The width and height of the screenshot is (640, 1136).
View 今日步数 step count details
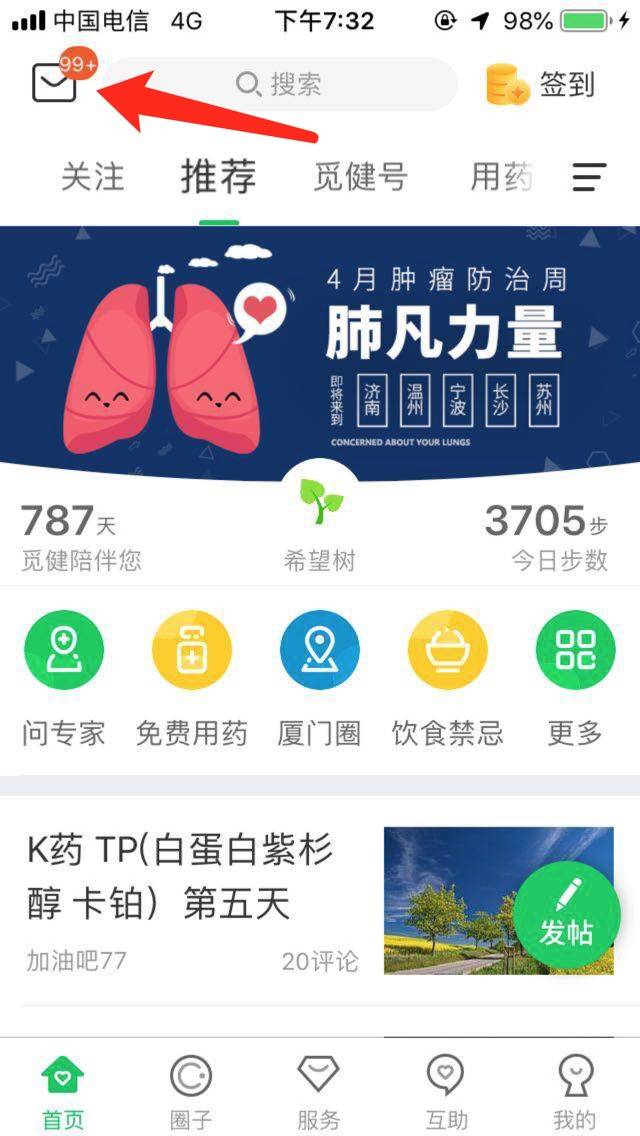tap(559, 537)
